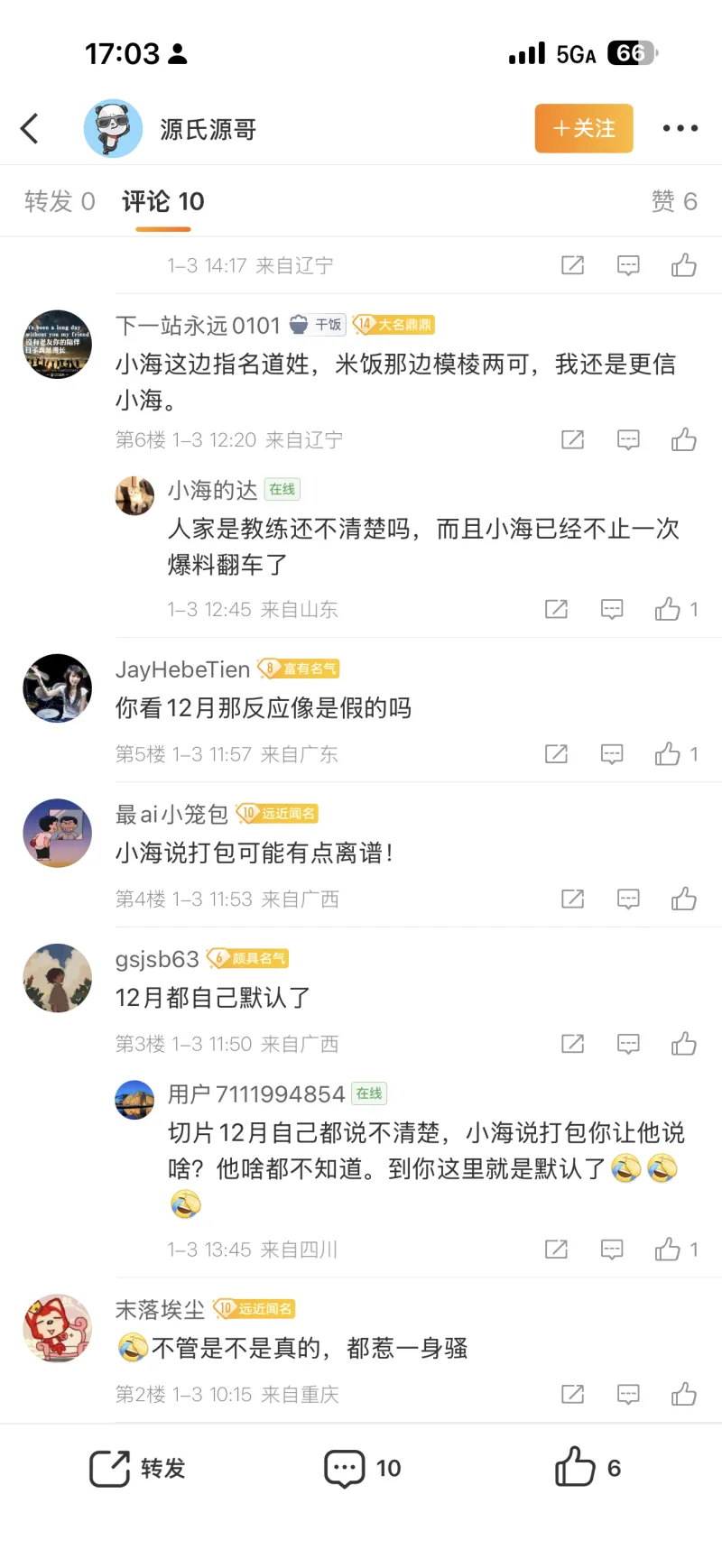Go back with the top-left arrow
Screen dimensions: 722x1568
(30, 128)
